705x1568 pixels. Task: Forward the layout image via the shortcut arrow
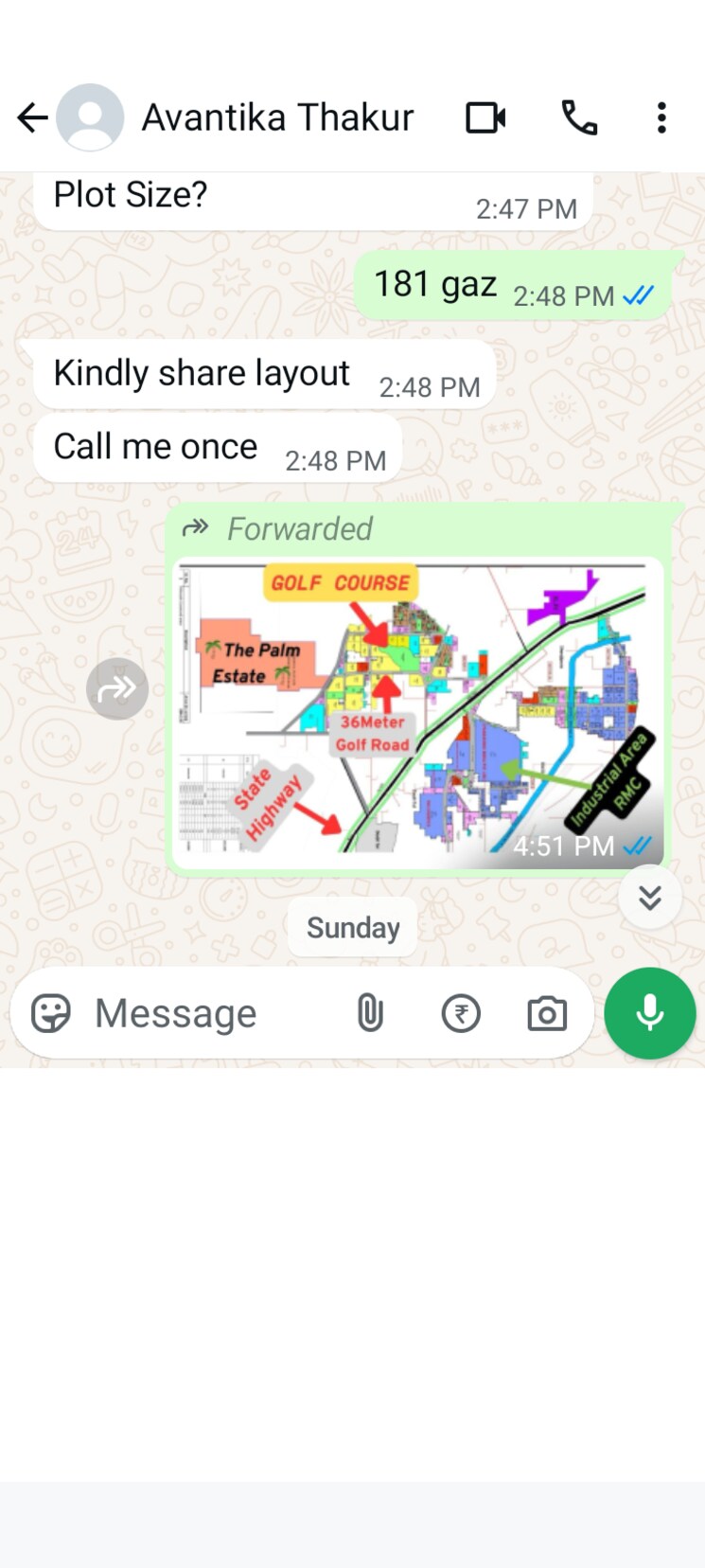pos(117,688)
